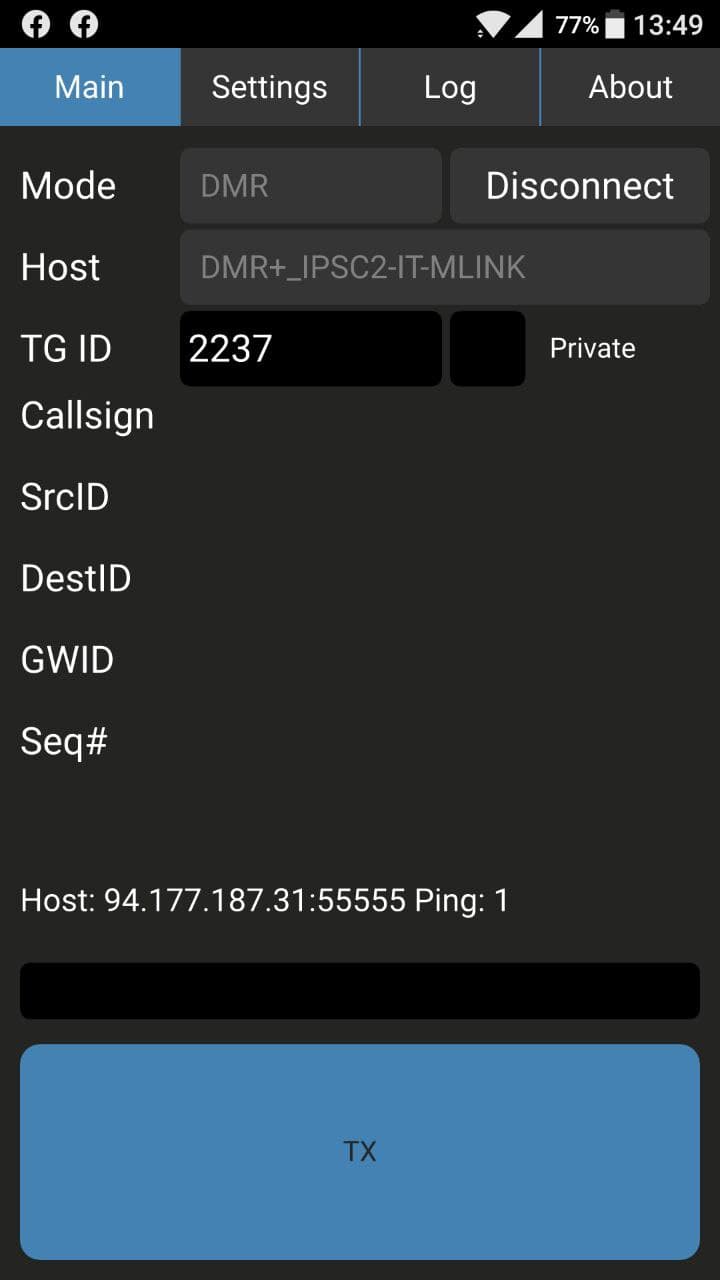Toggle the Private checkbox
Screen dimensions: 720x1280
tap(488, 348)
